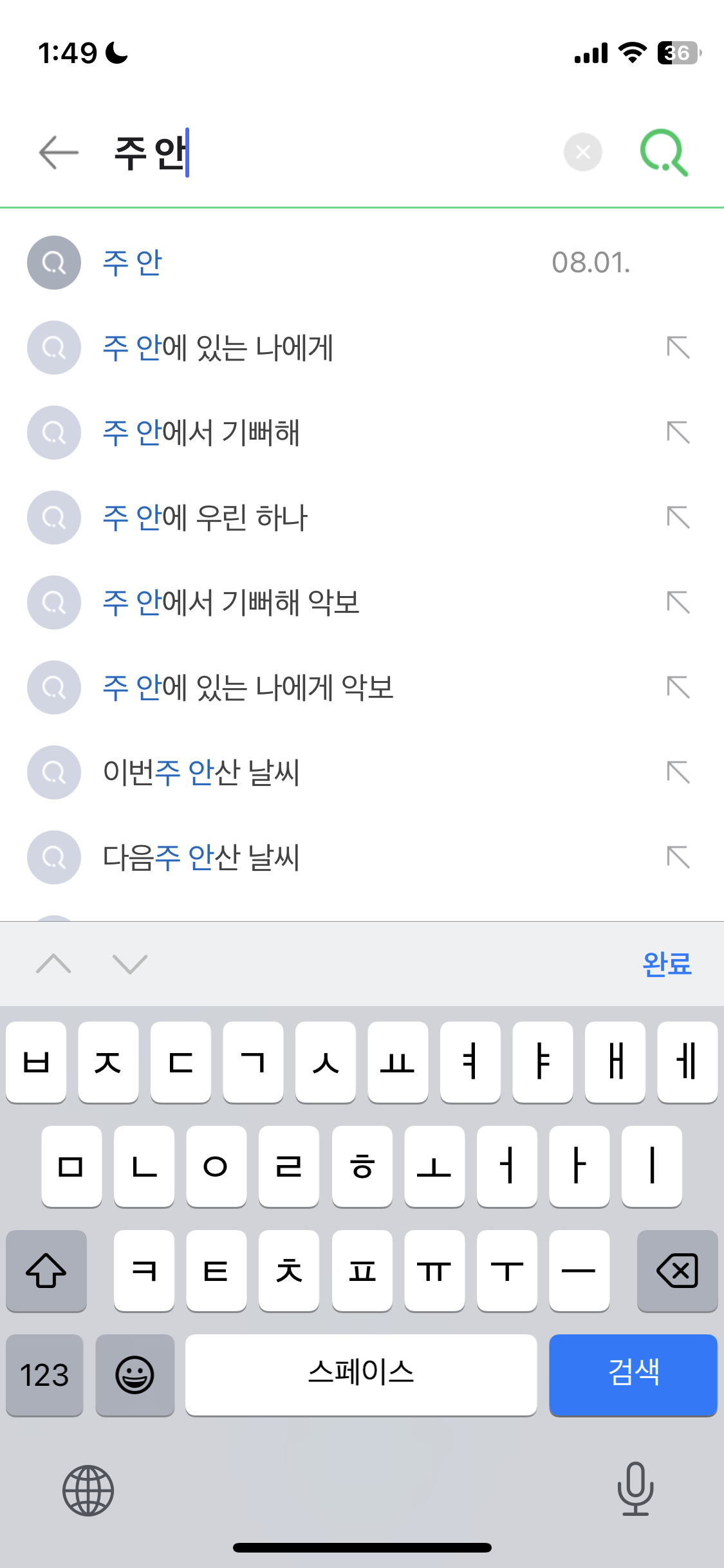
Task: Move to next field with down chevron
Action: (130, 964)
